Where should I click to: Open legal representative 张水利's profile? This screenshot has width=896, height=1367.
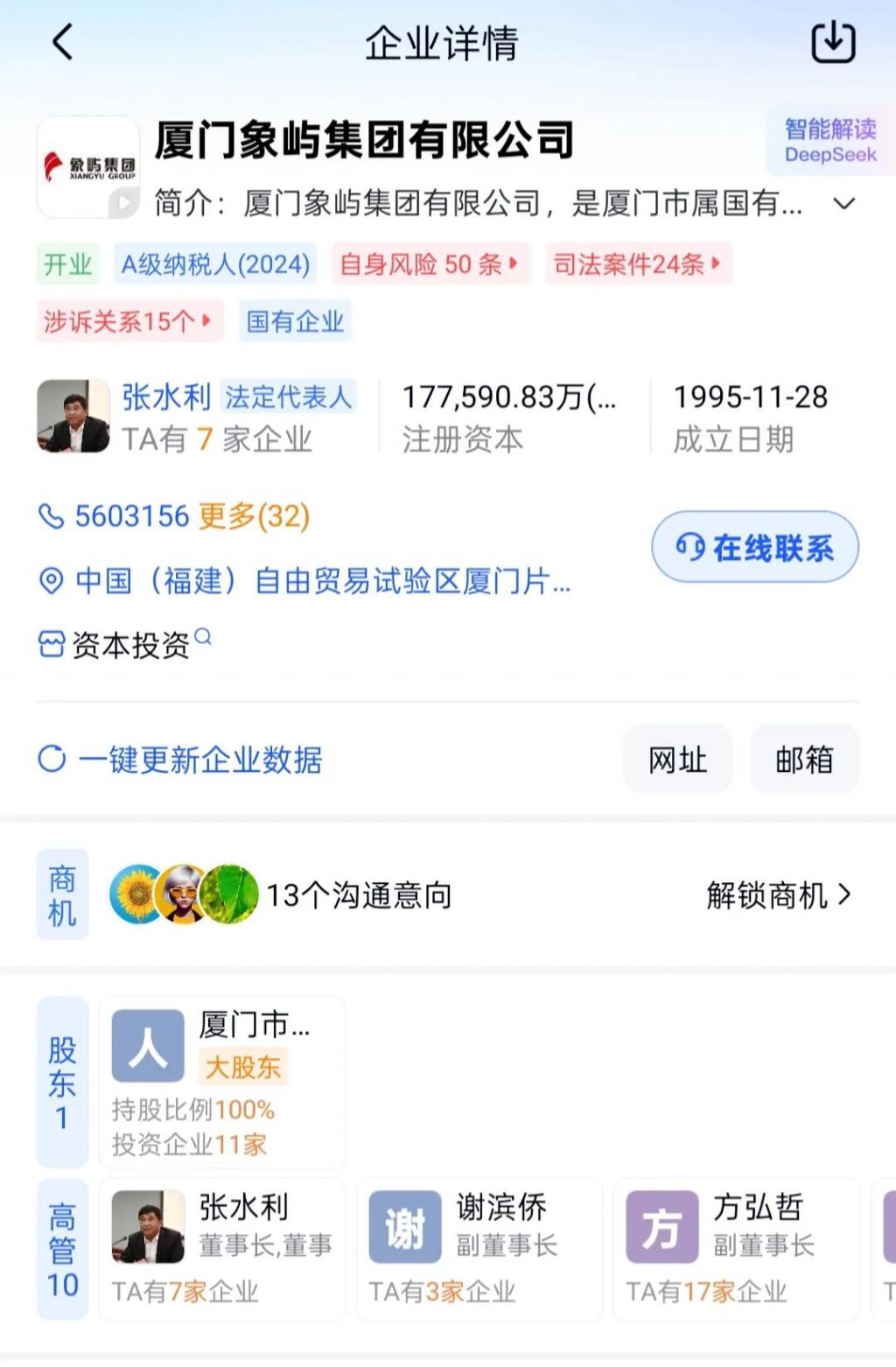coord(166,397)
